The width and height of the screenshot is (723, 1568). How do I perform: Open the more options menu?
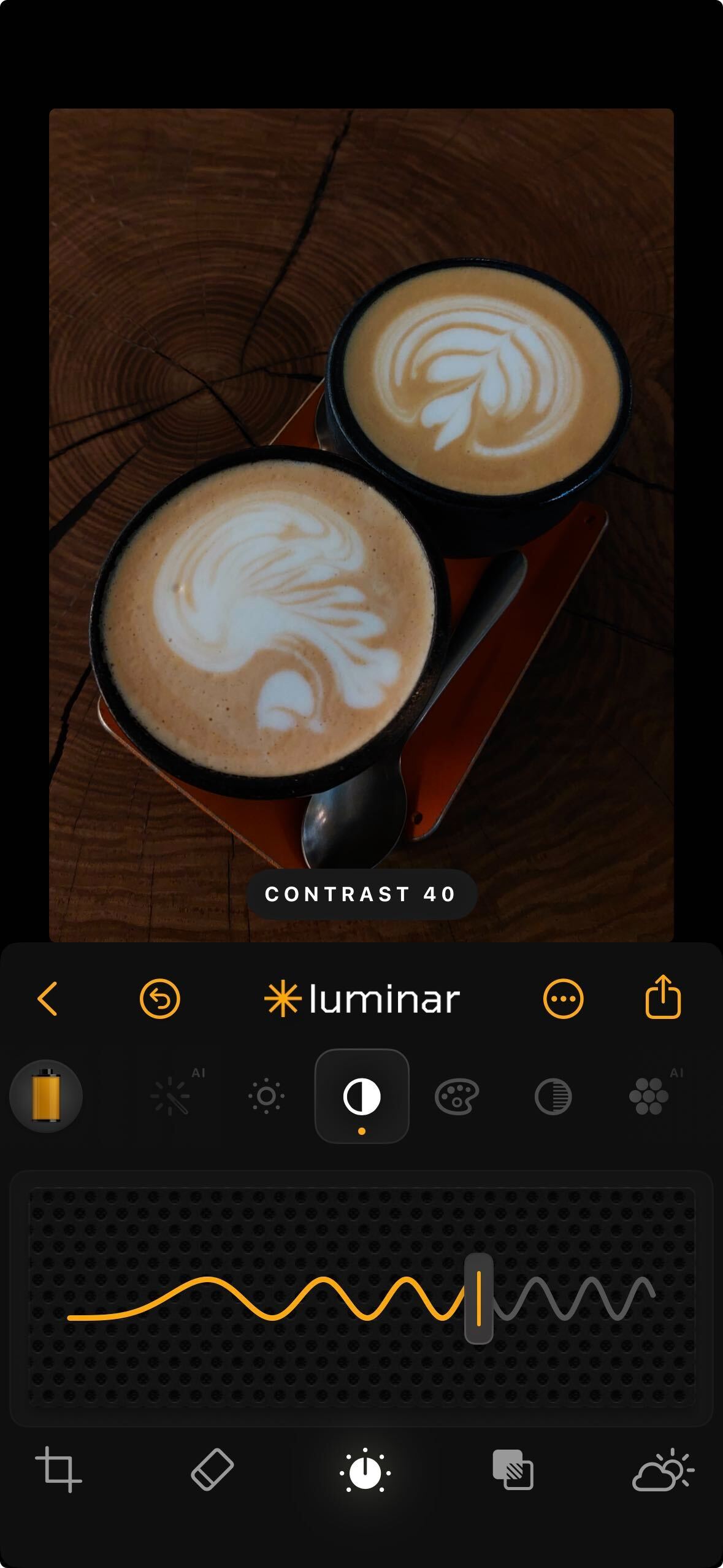563,999
